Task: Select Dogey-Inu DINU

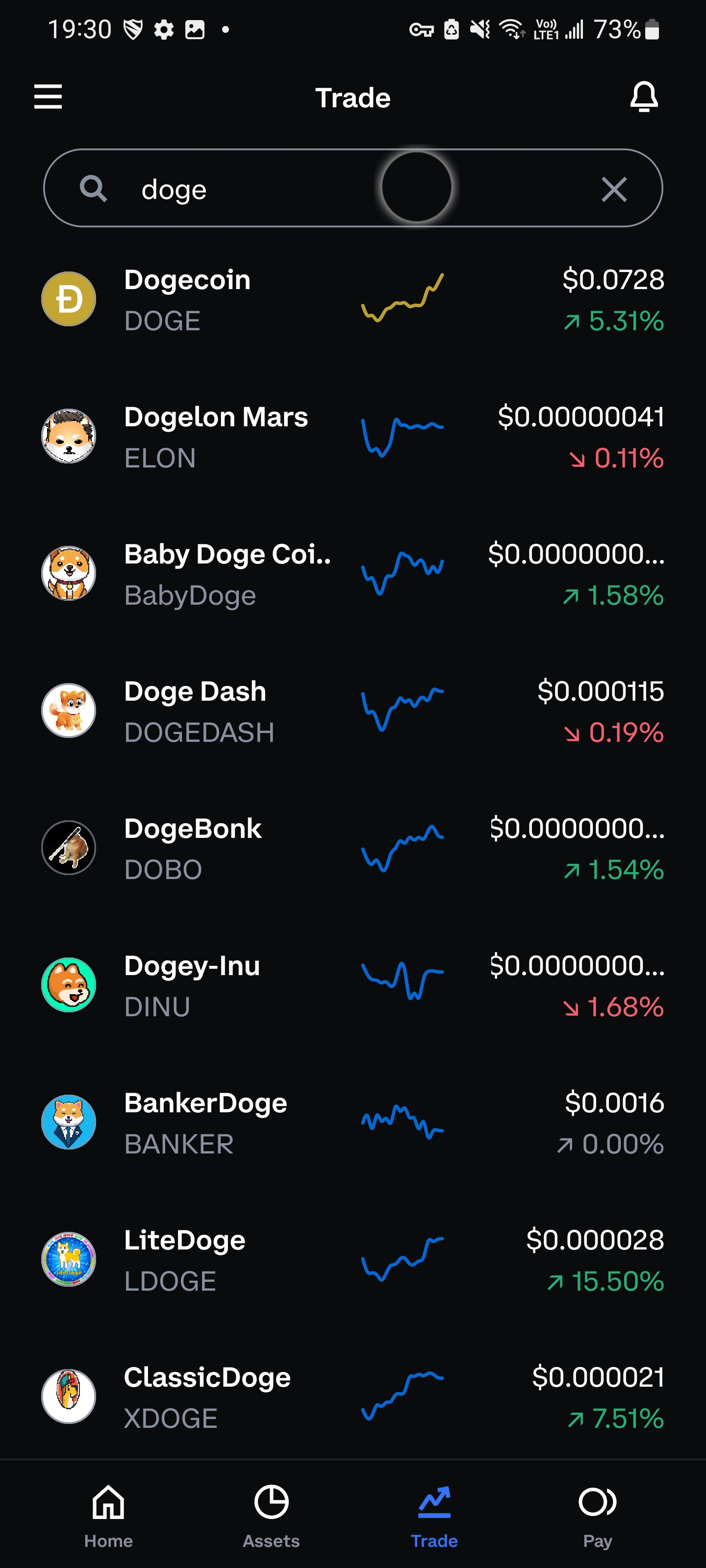Action: pyautogui.click(x=353, y=985)
